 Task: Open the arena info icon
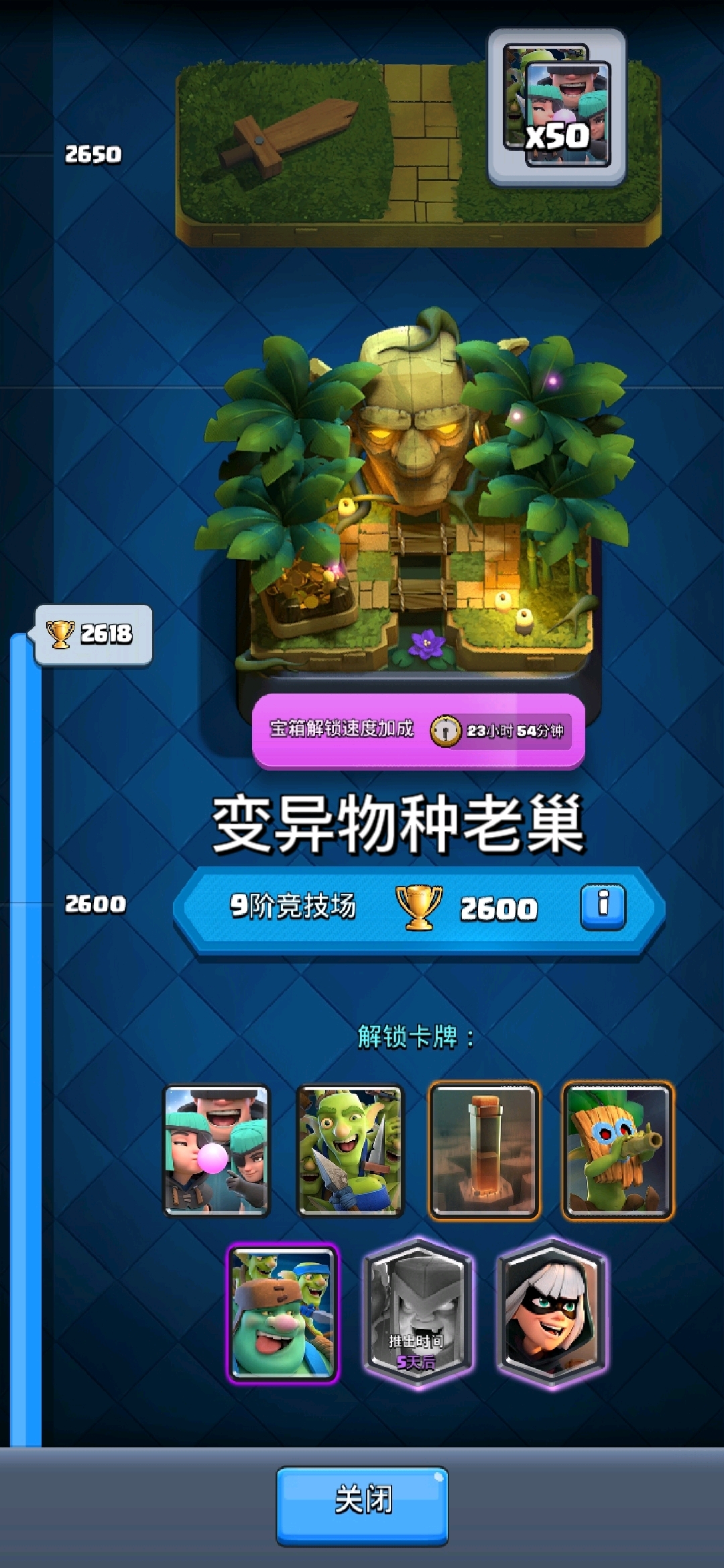(603, 907)
